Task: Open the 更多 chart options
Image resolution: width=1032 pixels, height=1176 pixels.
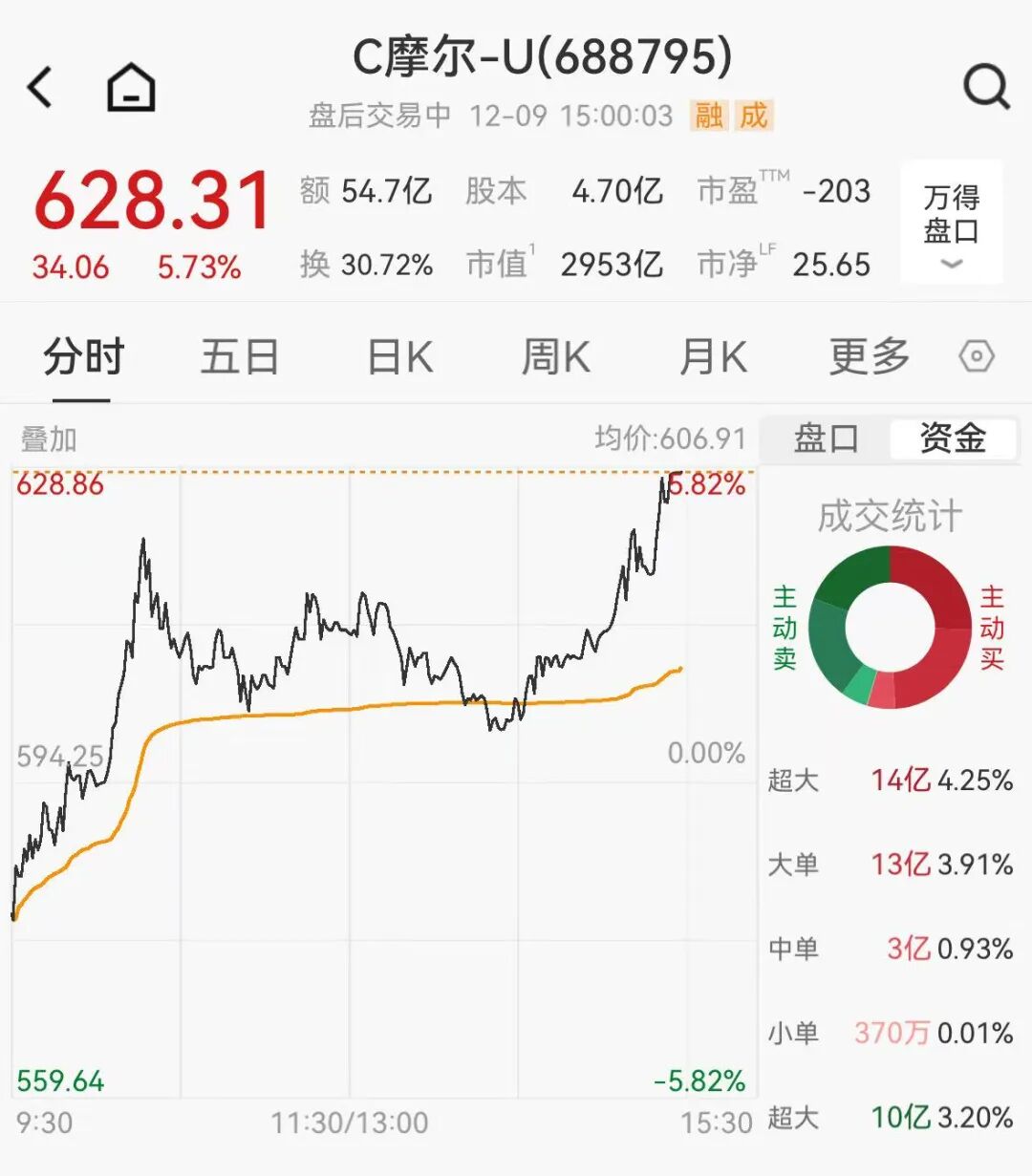Action: pyautogui.click(x=869, y=358)
